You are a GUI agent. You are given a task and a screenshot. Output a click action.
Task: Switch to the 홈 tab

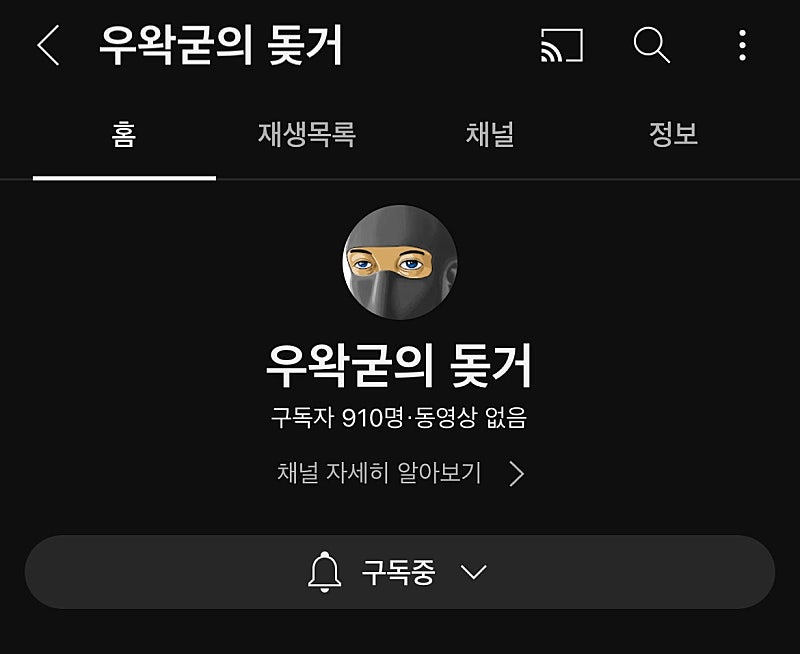click(x=124, y=135)
